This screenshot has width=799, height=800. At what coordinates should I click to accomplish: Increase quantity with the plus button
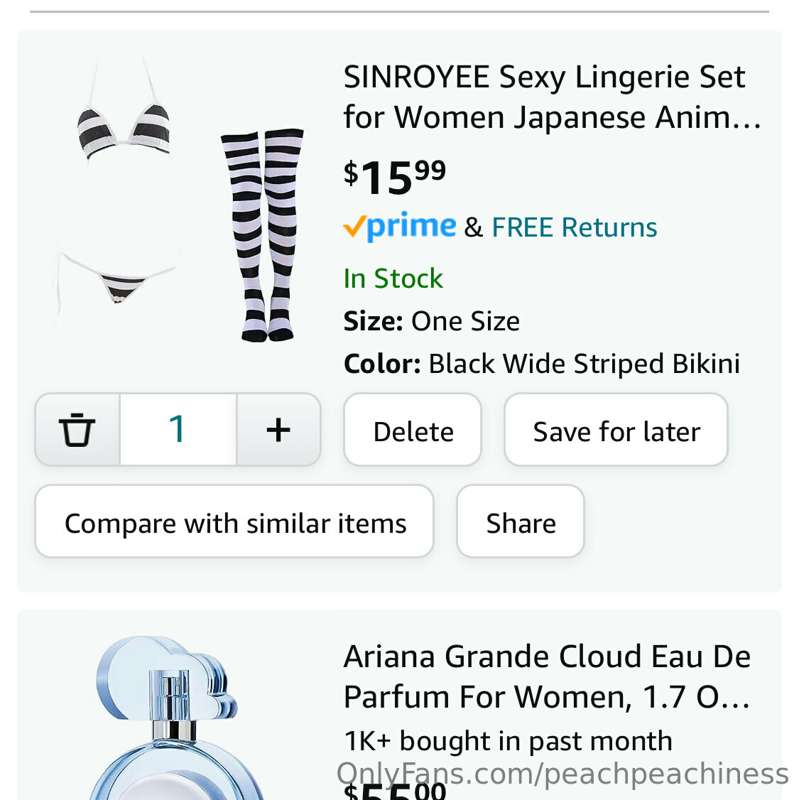pyautogui.click(x=278, y=430)
